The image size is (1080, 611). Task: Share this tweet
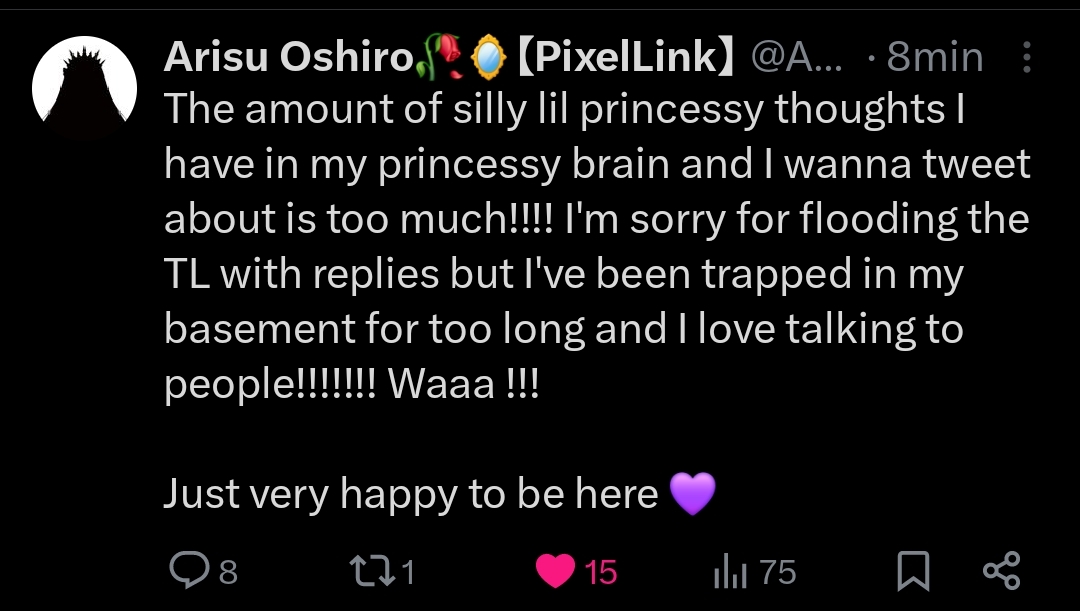[1001, 570]
